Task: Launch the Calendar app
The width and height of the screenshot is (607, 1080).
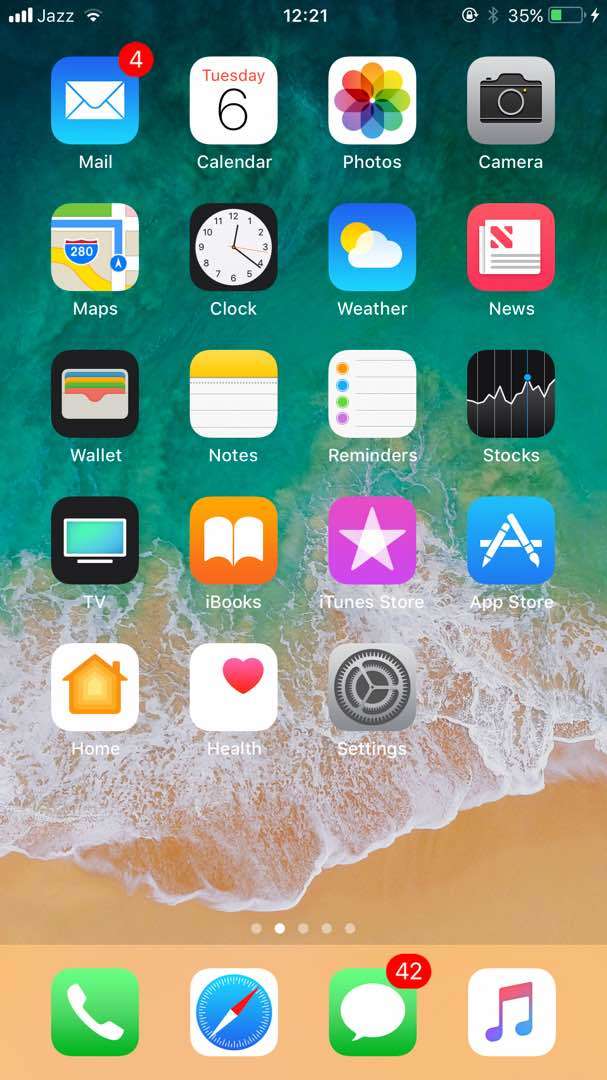Action: (234, 101)
